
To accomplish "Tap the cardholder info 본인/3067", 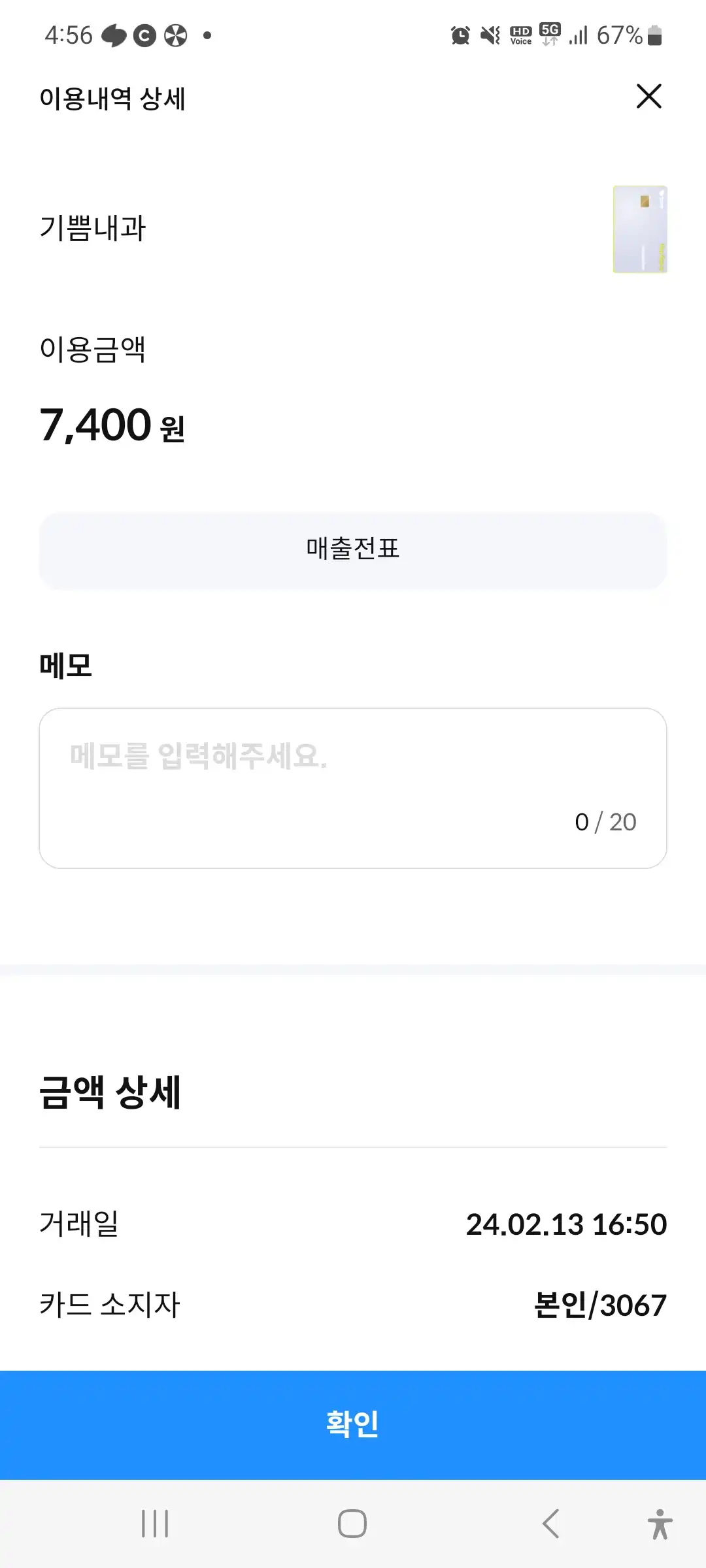I will (x=599, y=1305).
